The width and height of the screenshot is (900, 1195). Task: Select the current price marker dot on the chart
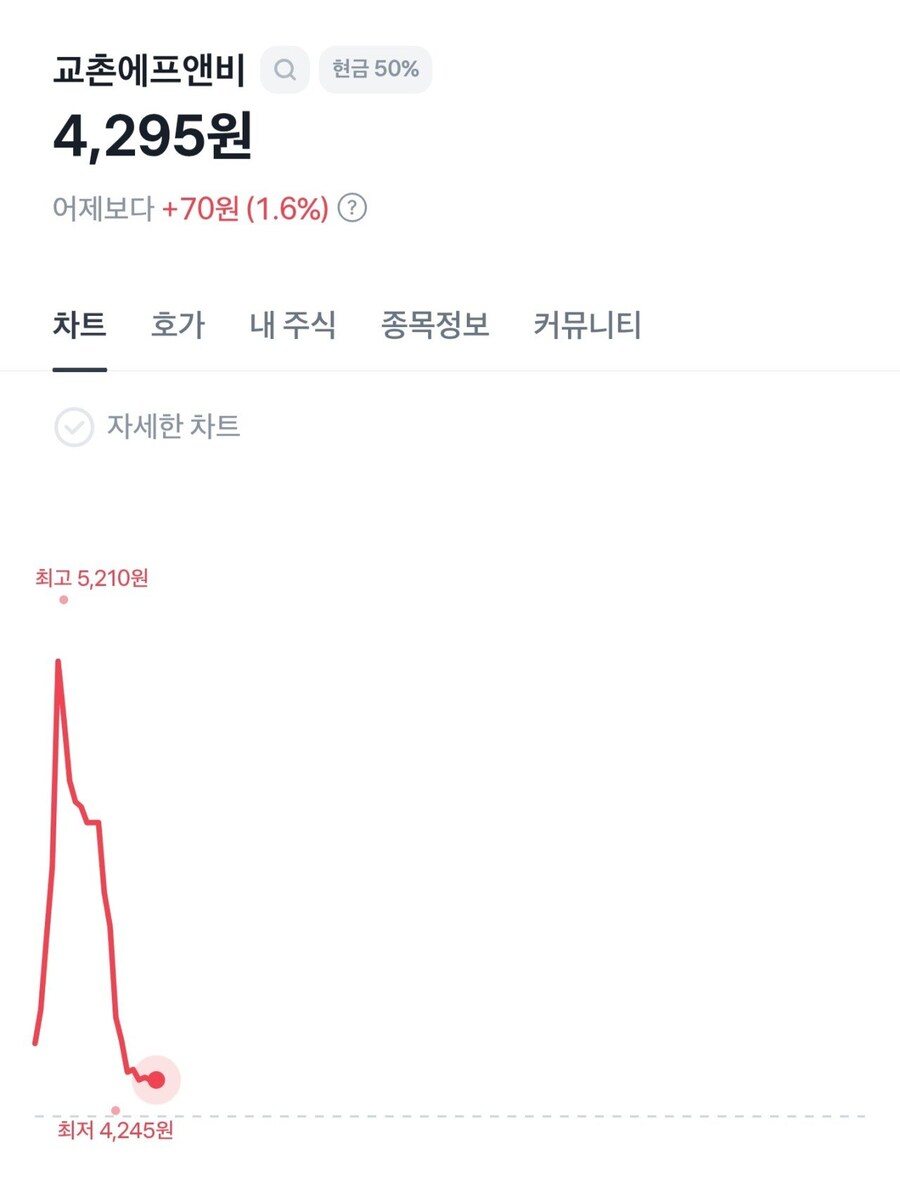[157, 1078]
